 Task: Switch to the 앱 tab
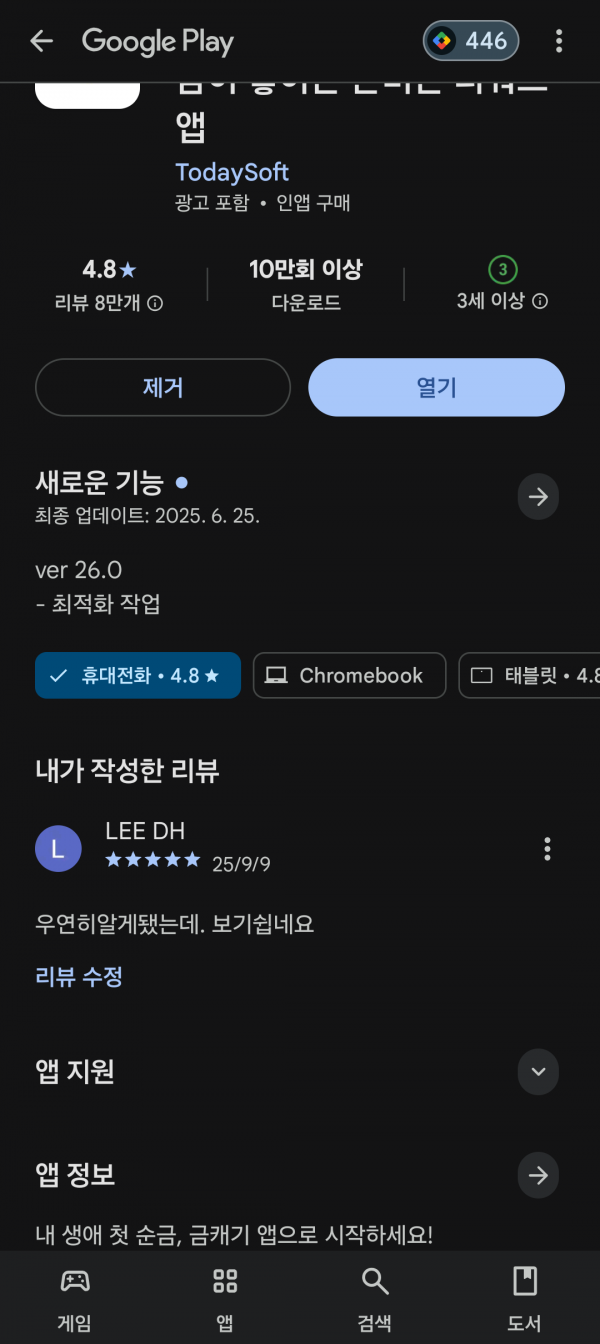click(225, 1297)
